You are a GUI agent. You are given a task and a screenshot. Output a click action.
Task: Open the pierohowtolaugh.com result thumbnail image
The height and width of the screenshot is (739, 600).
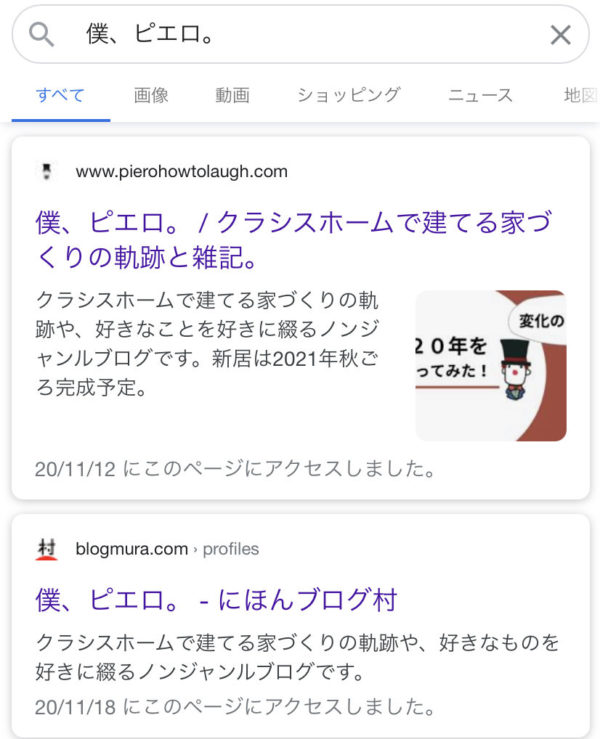[x=490, y=365]
